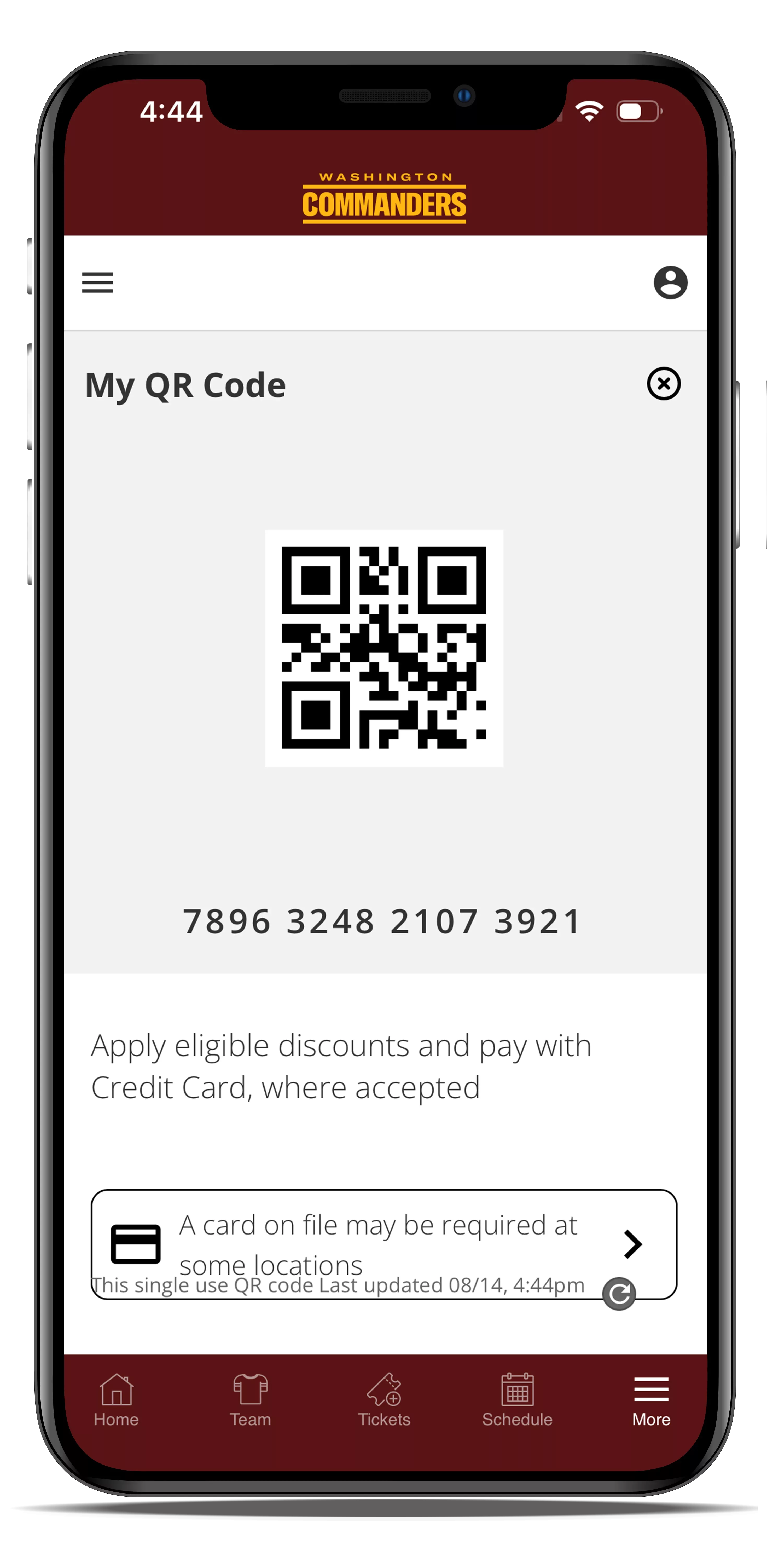
Task: Select the More tab
Action: click(x=651, y=1400)
